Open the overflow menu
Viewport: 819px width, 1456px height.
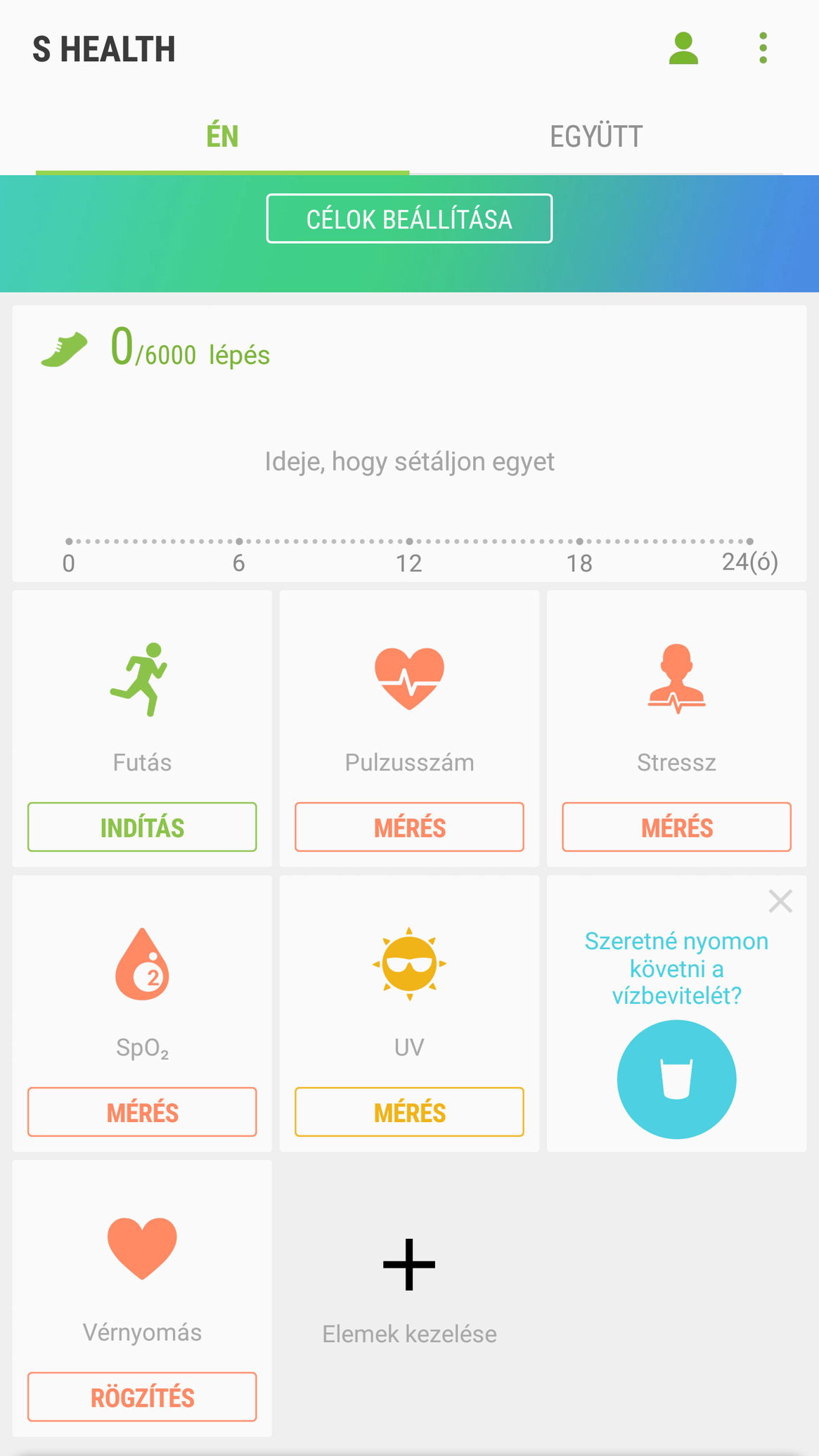coord(763,49)
